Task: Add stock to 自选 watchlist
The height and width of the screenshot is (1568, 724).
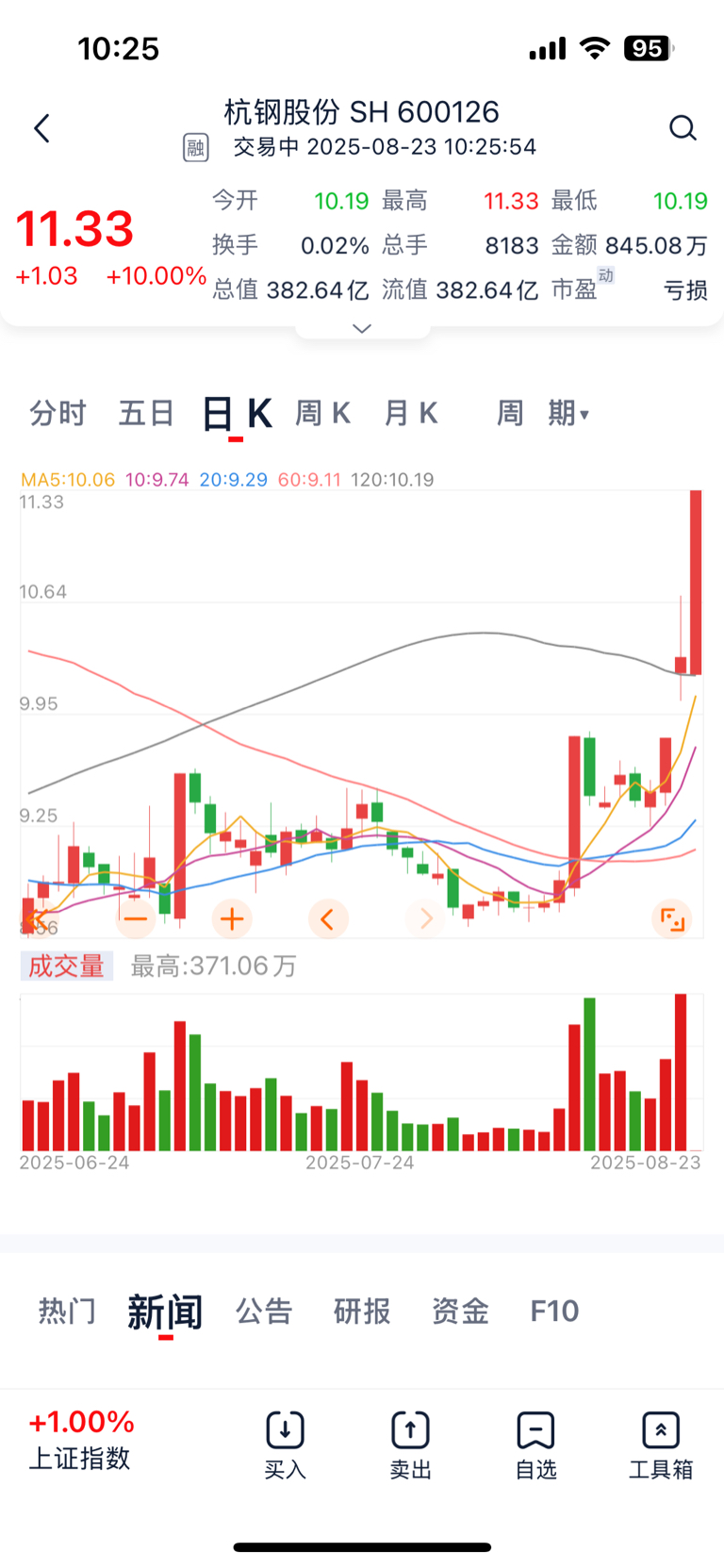Action: point(535,1446)
